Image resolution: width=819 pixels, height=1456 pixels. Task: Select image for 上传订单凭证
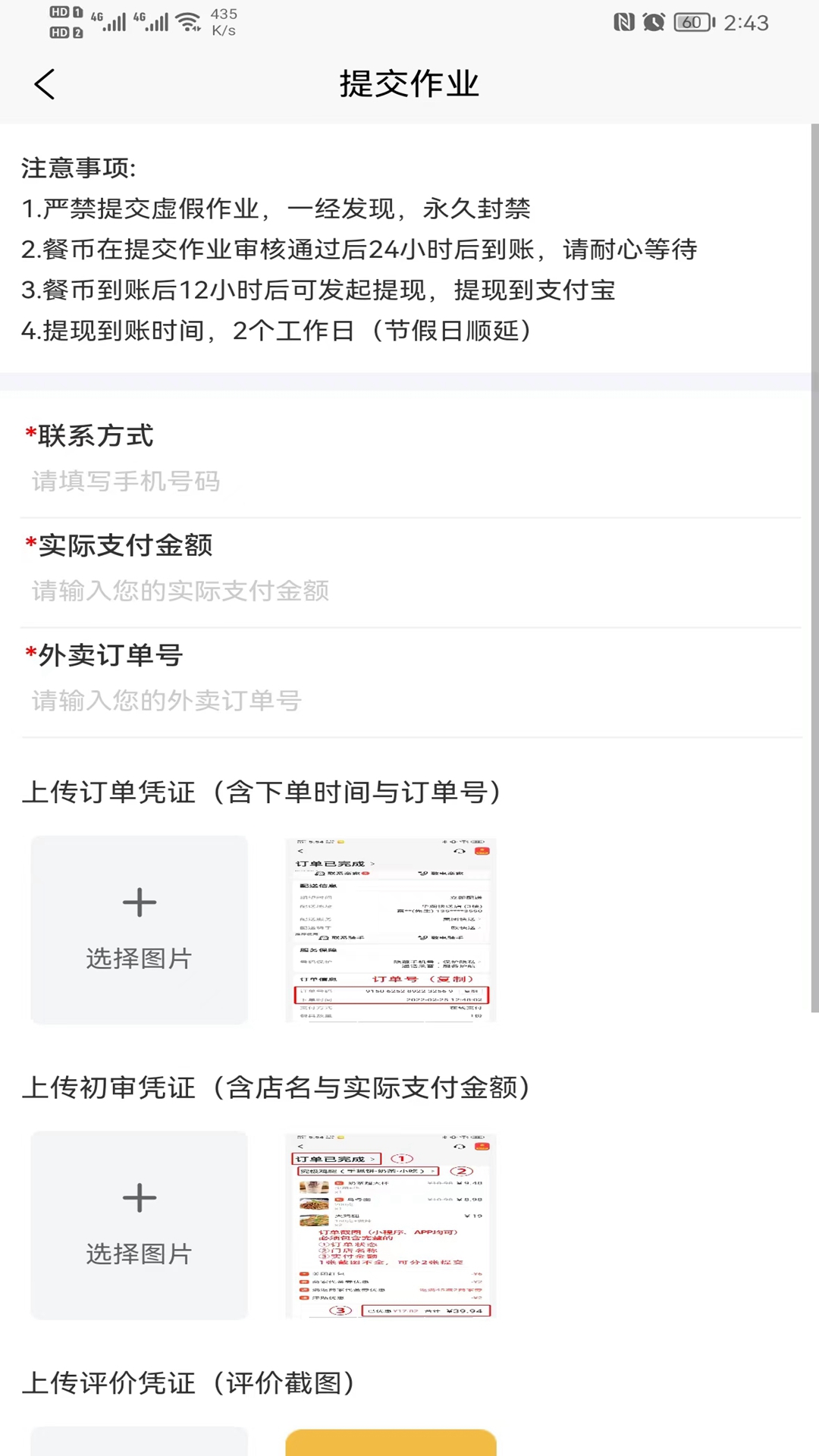[x=139, y=930]
